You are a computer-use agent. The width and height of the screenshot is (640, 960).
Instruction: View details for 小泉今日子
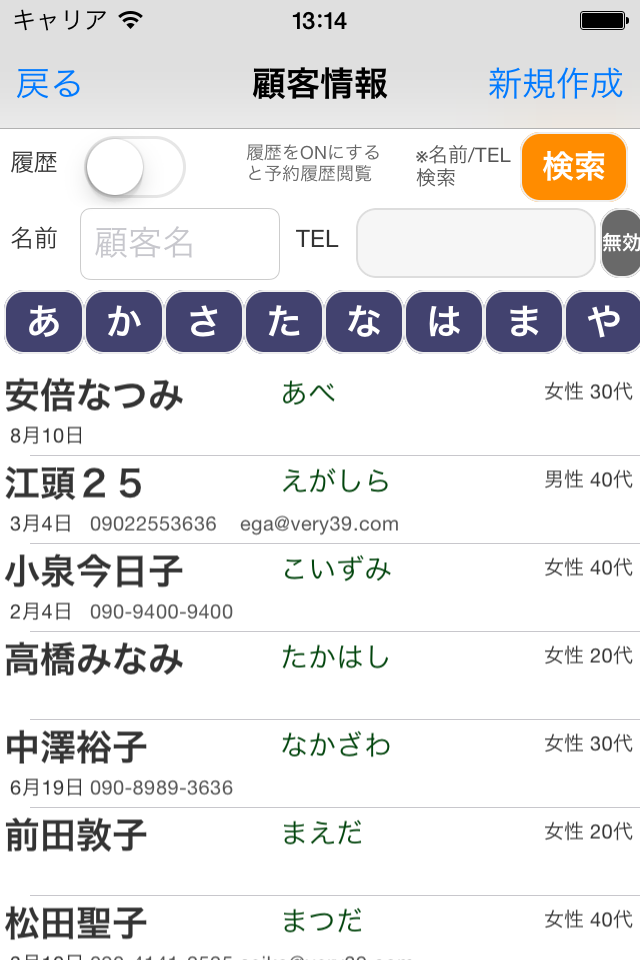click(320, 587)
